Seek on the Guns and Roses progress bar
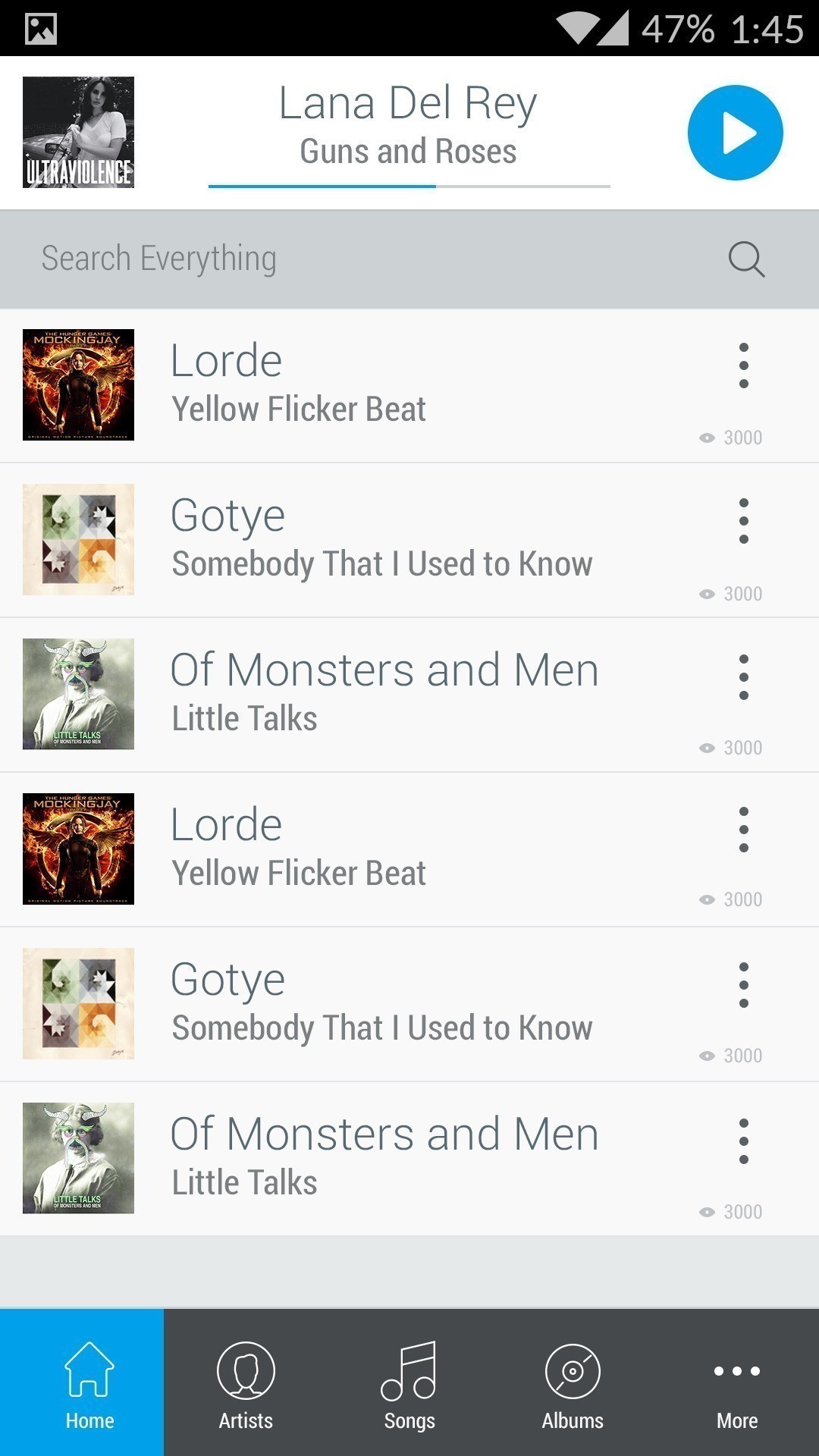The width and height of the screenshot is (819, 1456). coord(409,186)
